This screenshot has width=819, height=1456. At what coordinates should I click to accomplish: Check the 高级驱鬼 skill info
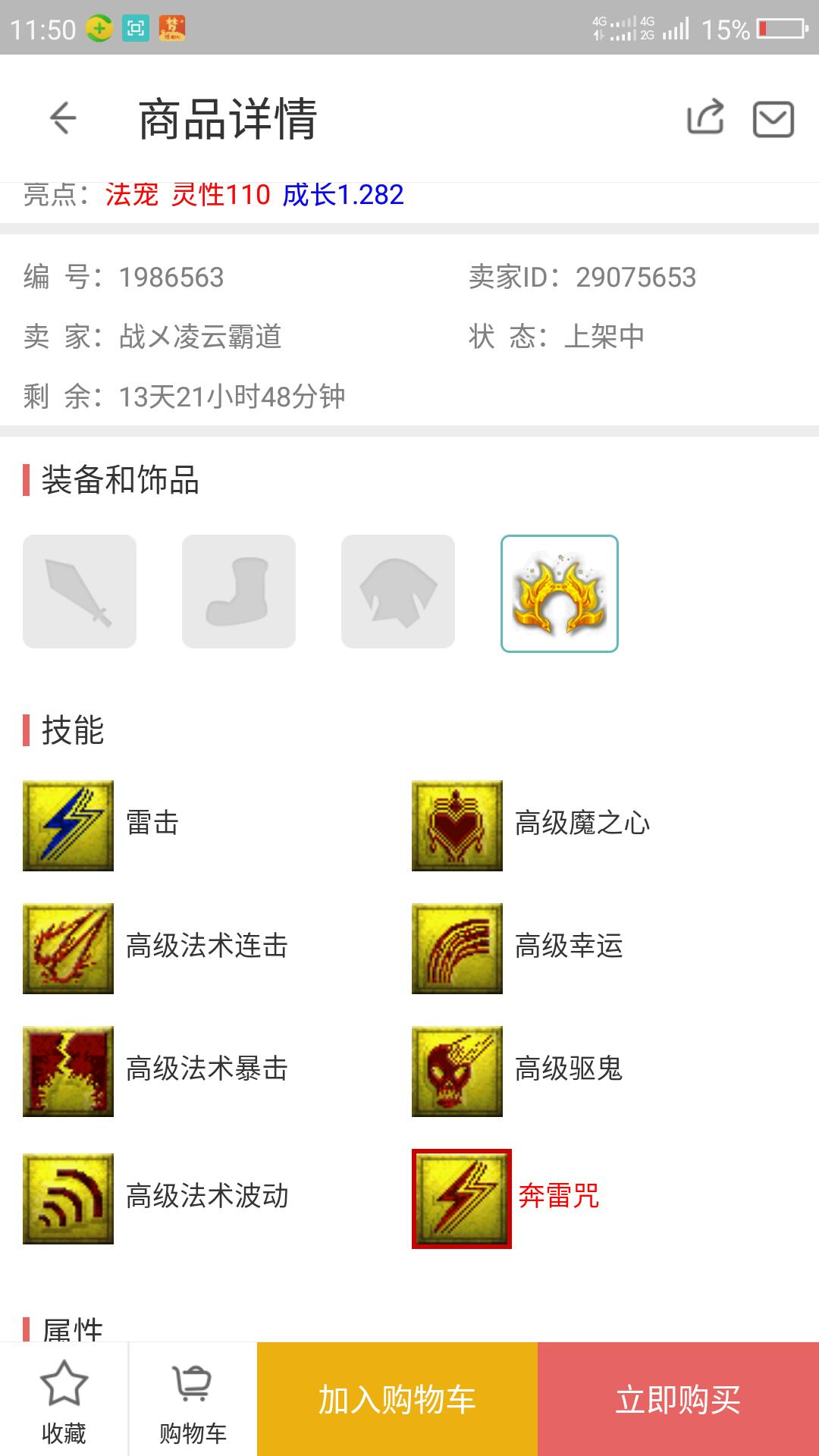tap(457, 1071)
